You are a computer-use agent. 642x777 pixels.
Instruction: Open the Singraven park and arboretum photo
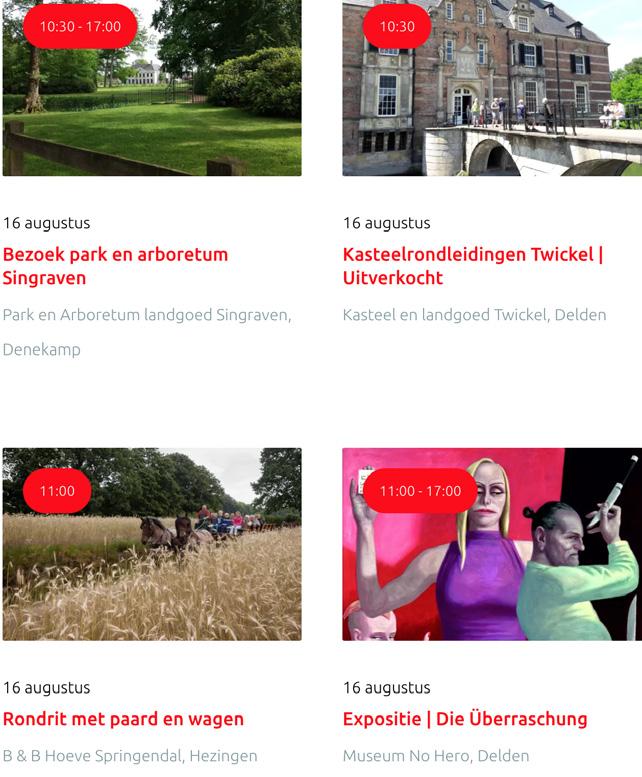[x=152, y=100]
